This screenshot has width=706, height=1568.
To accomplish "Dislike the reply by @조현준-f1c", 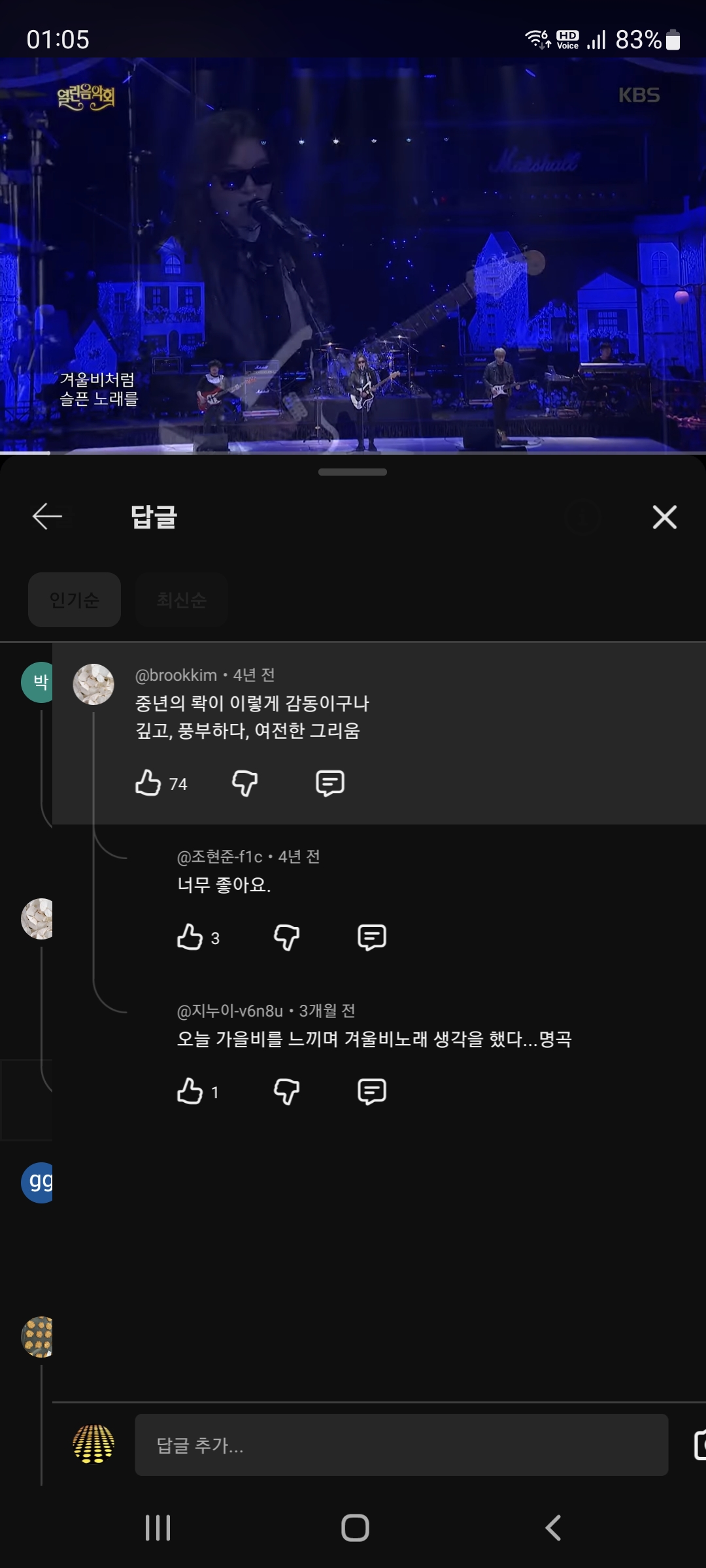I will pos(286,937).
